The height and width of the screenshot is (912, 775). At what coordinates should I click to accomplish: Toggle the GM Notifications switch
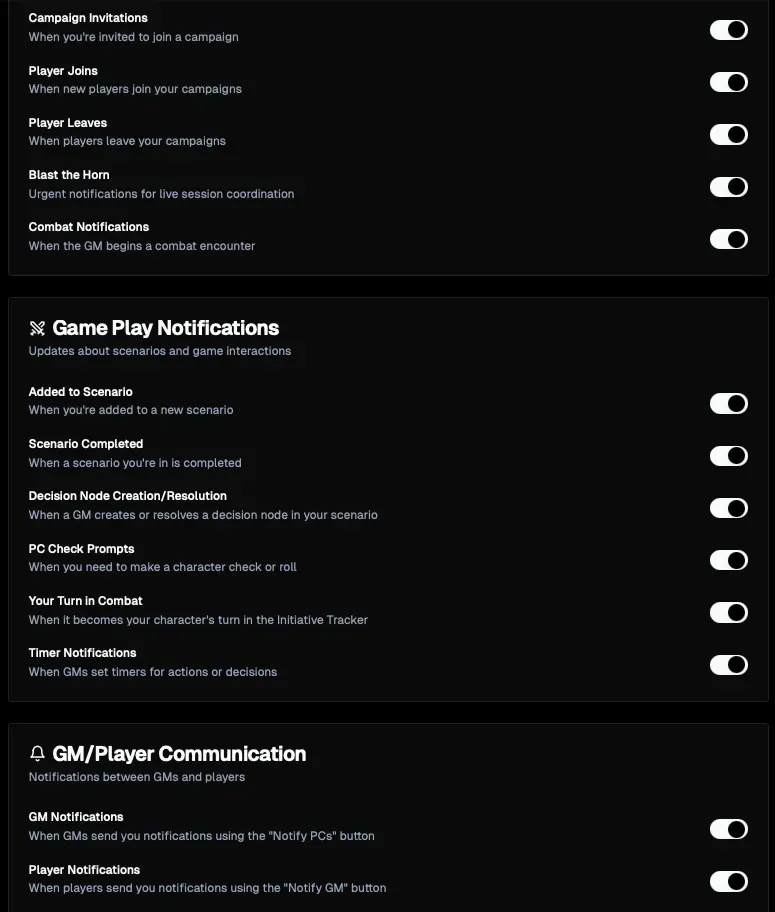coord(728,829)
